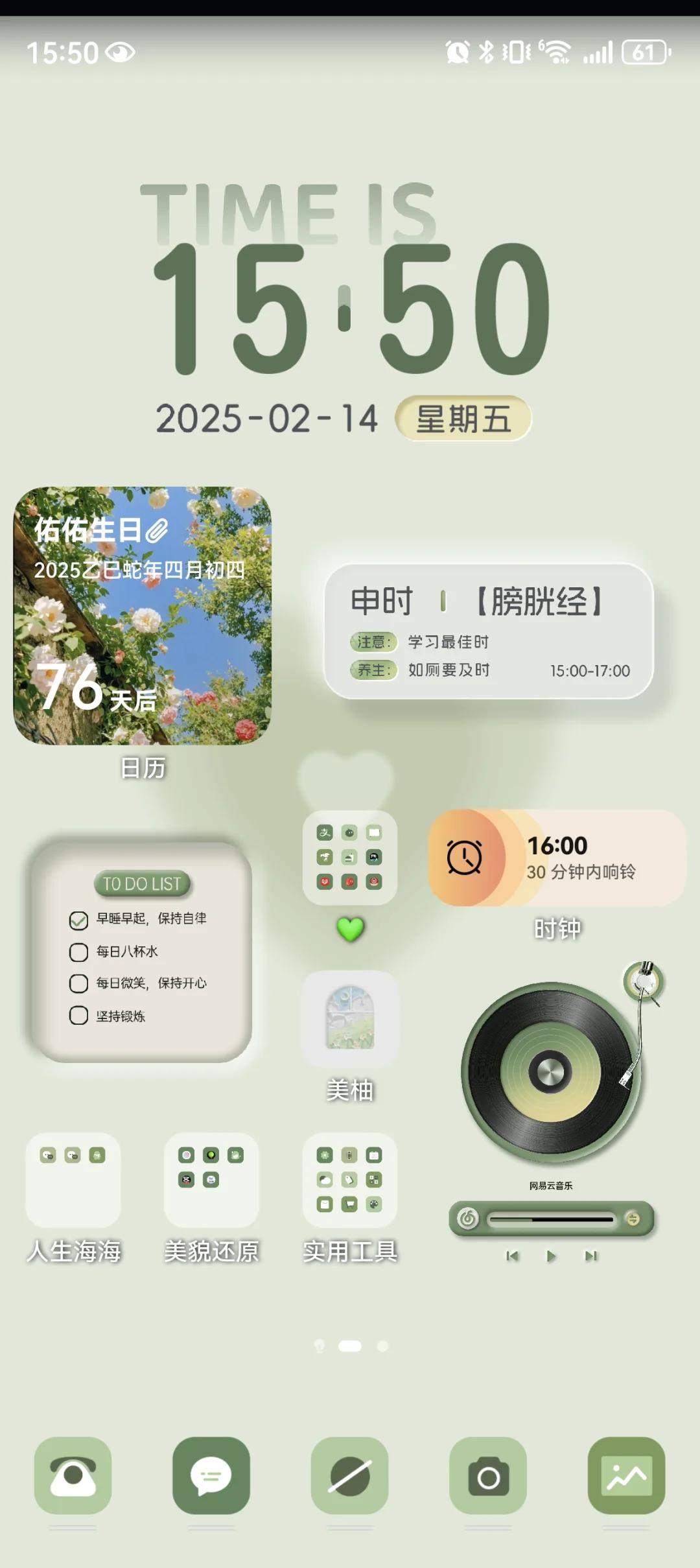The image size is (700, 1568).
Task: Play music in the 网易云音乐 widget
Action: [x=551, y=1256]
